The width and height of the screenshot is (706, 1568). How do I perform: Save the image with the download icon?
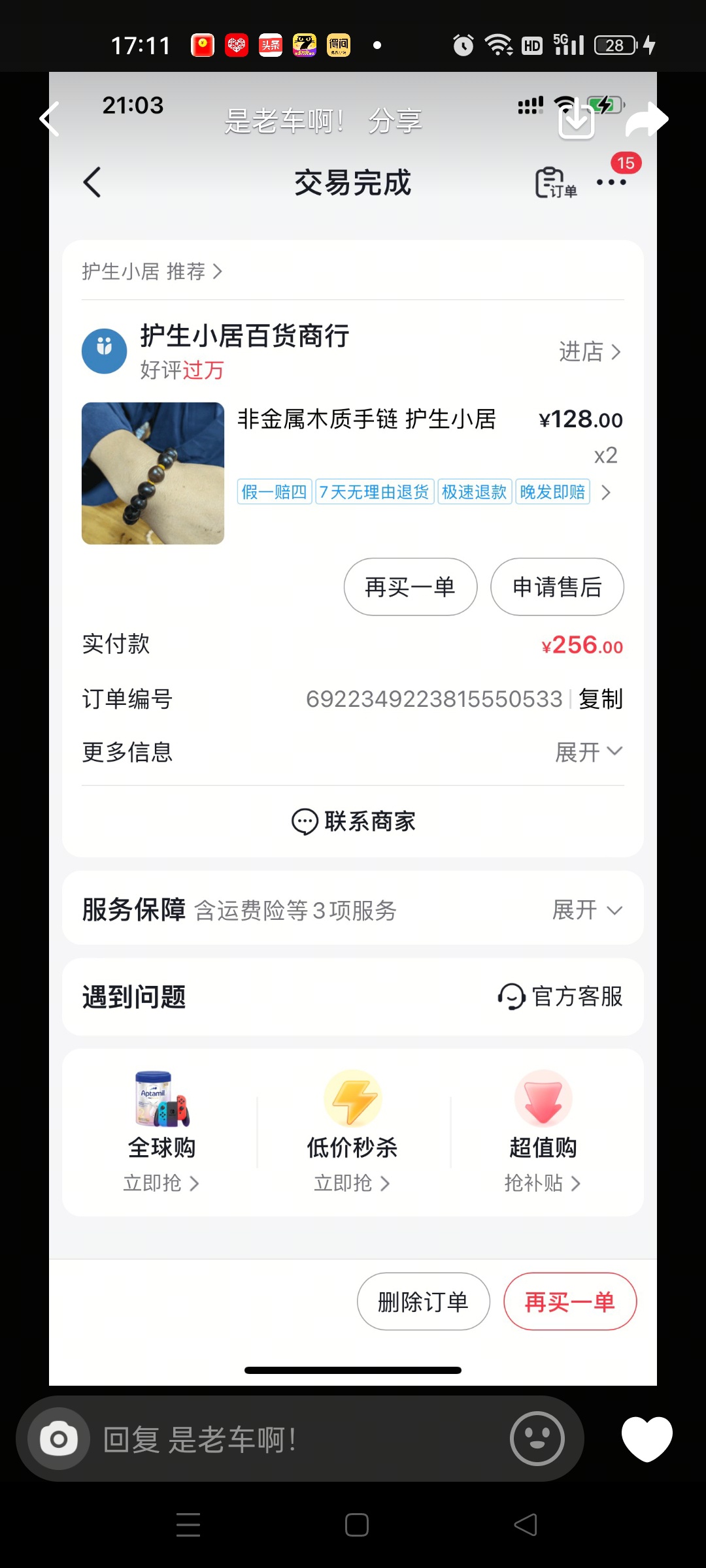[577, 119]
